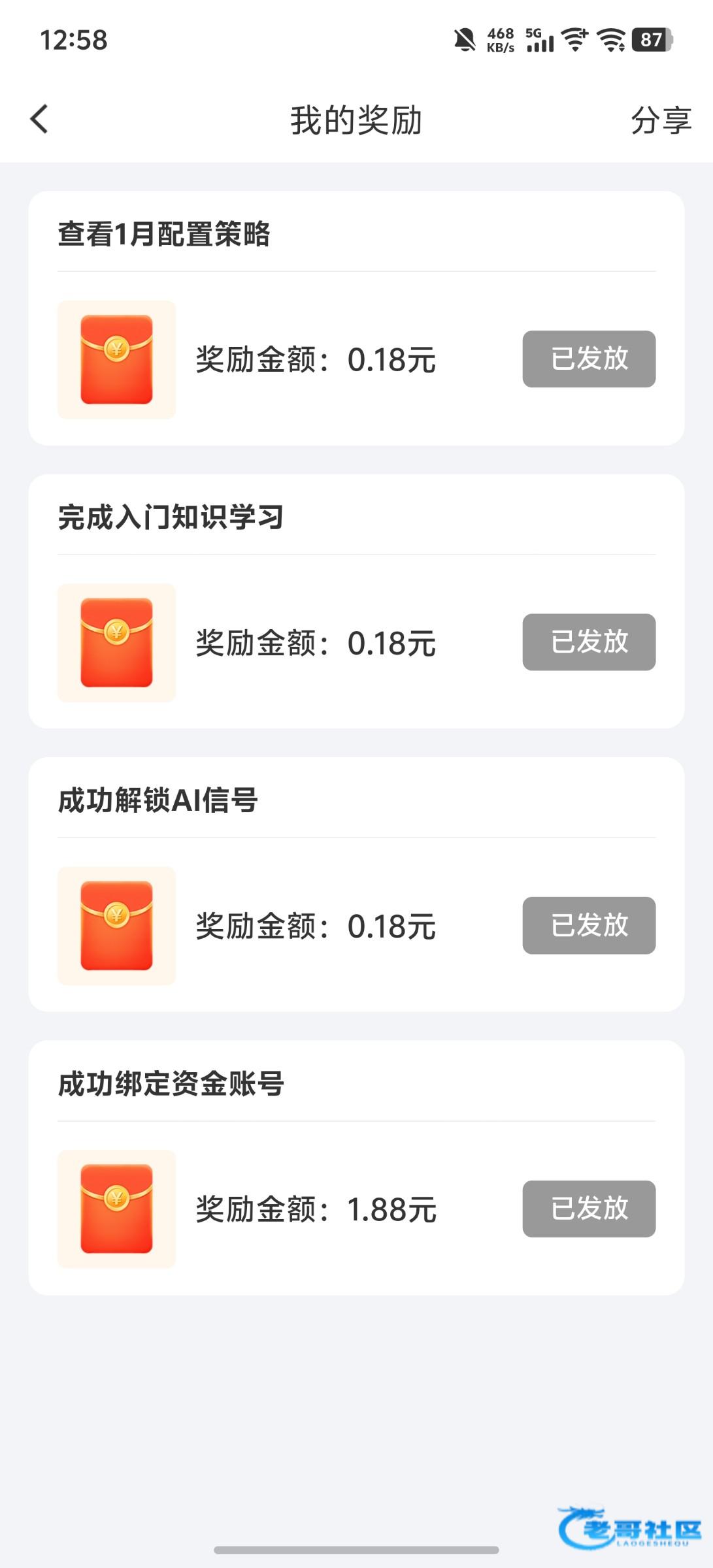This screenshot has width=713, height=1568.
Task: Tap 分享 to share rewards
Action: coord(661,121)
